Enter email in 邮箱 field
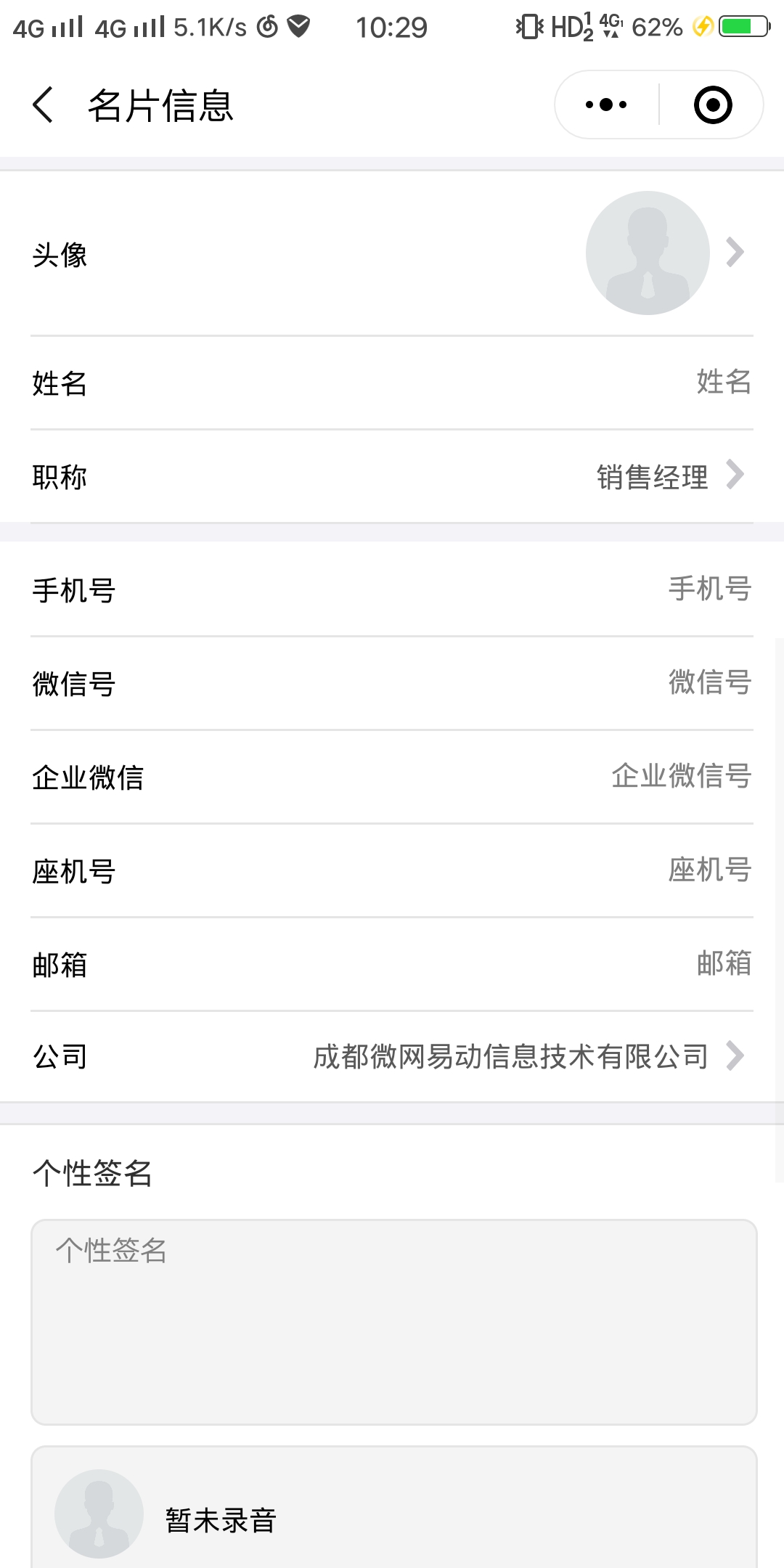 [723, 964]
